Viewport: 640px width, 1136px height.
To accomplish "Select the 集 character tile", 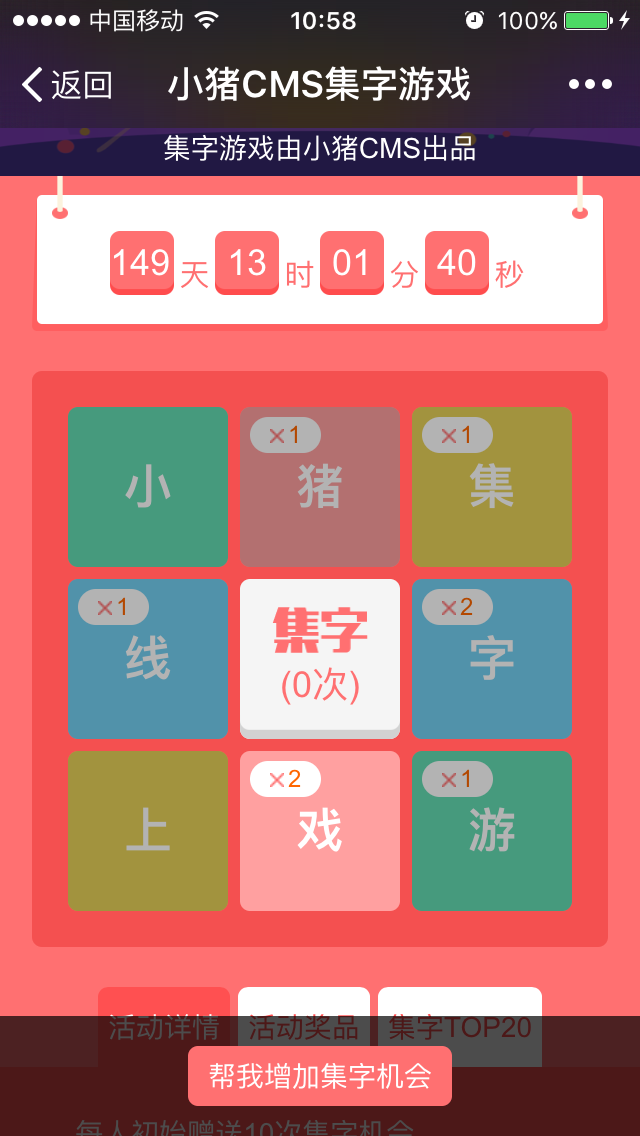I will click(x=492, y=487).
